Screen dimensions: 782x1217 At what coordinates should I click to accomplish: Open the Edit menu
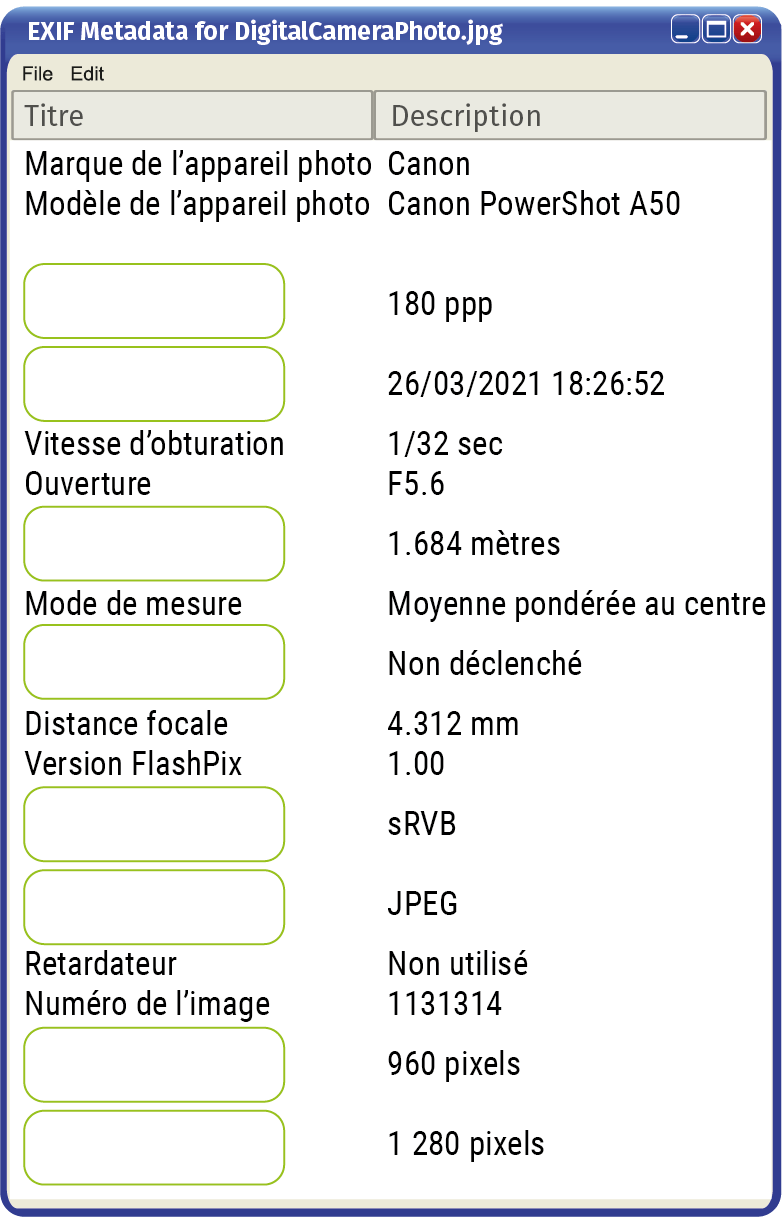88,73
